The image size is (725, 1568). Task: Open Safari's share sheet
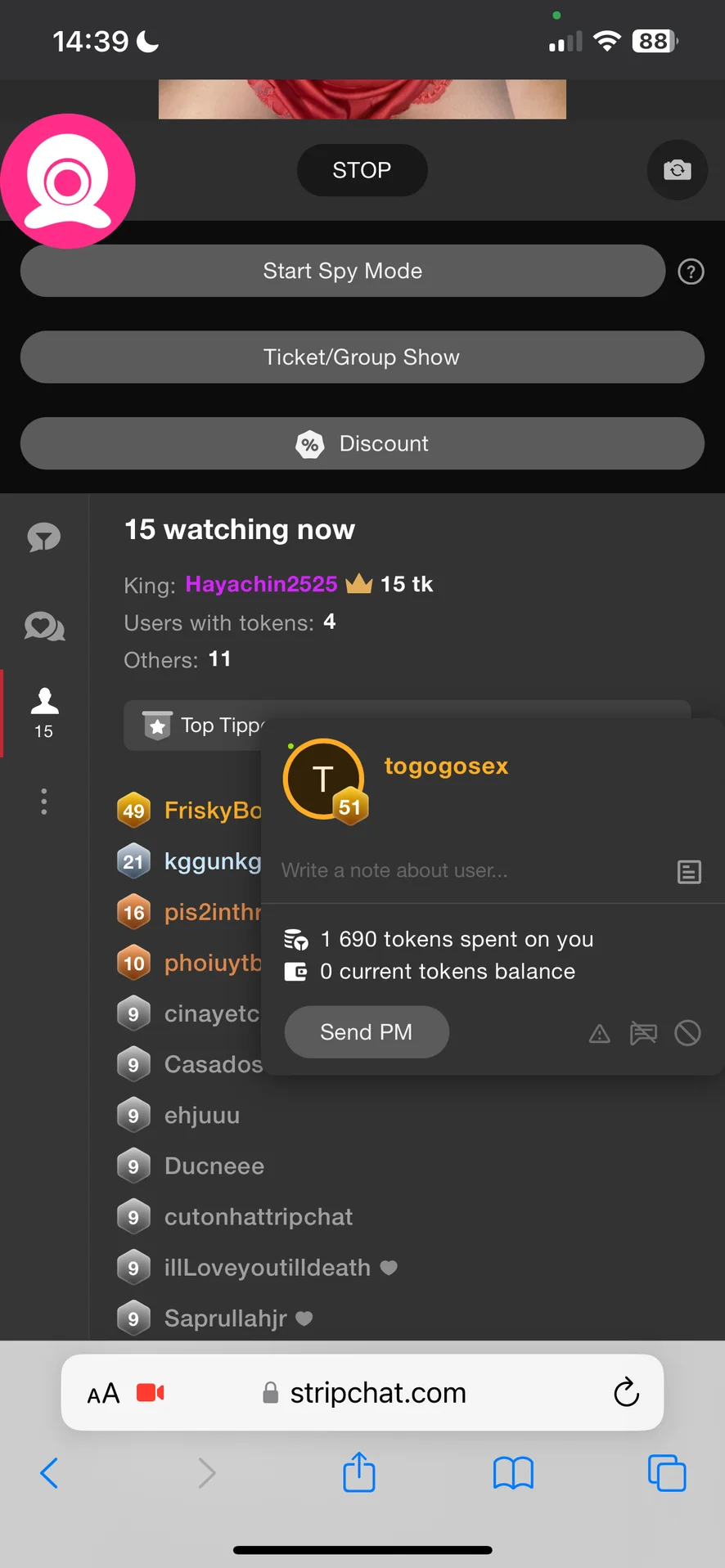(359, 1473)
